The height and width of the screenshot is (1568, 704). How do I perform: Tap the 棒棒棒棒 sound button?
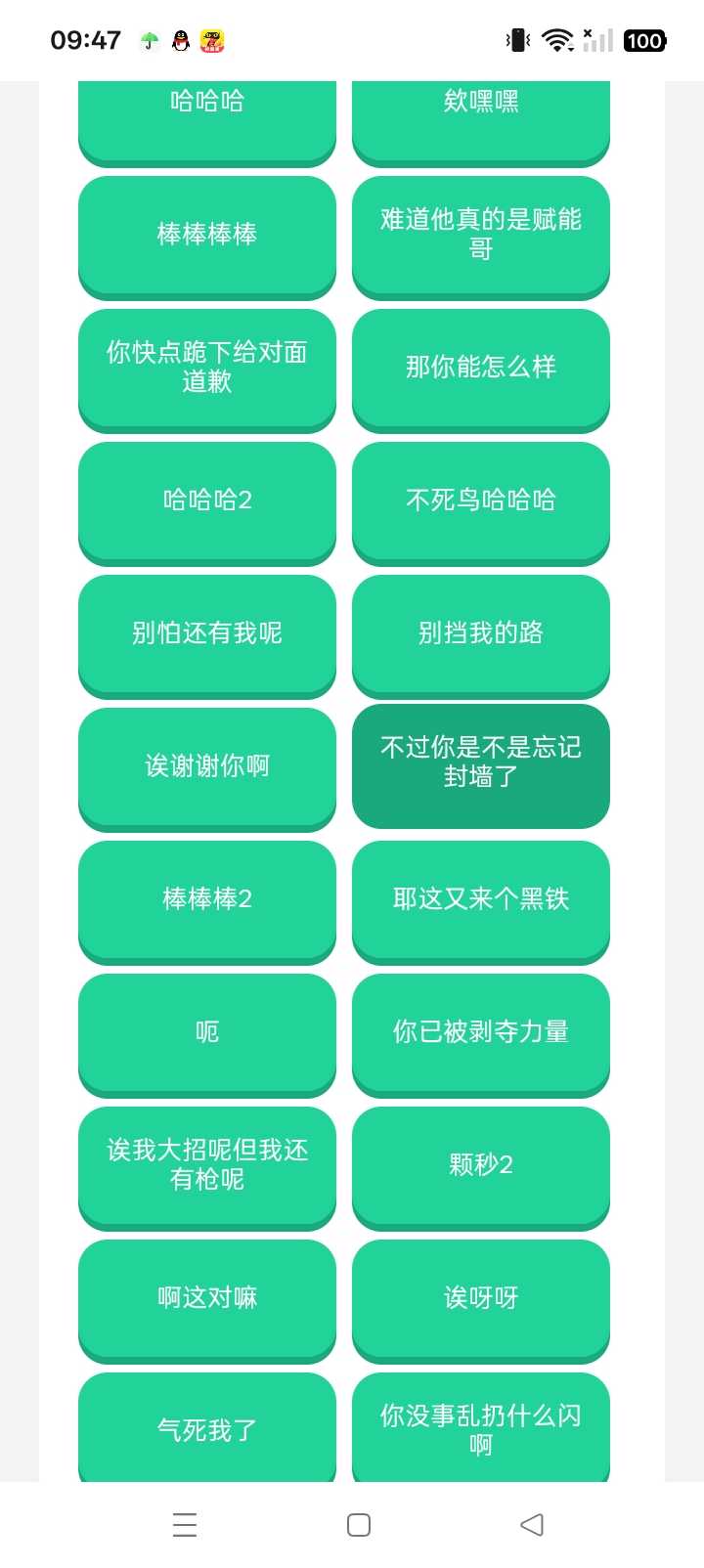[207, 235]
